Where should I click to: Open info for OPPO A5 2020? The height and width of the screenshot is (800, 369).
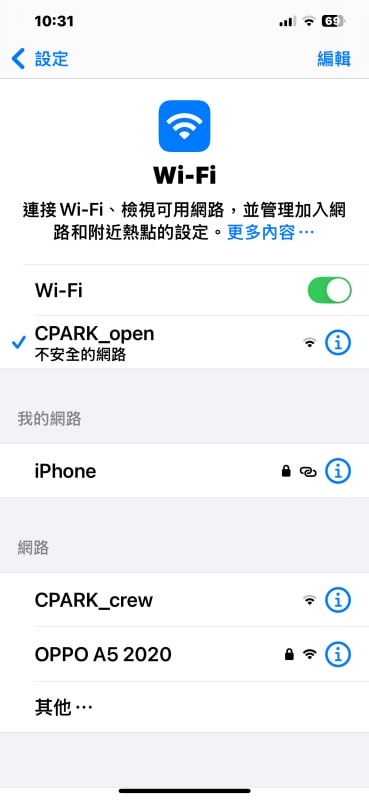click(x=338, y=654)
